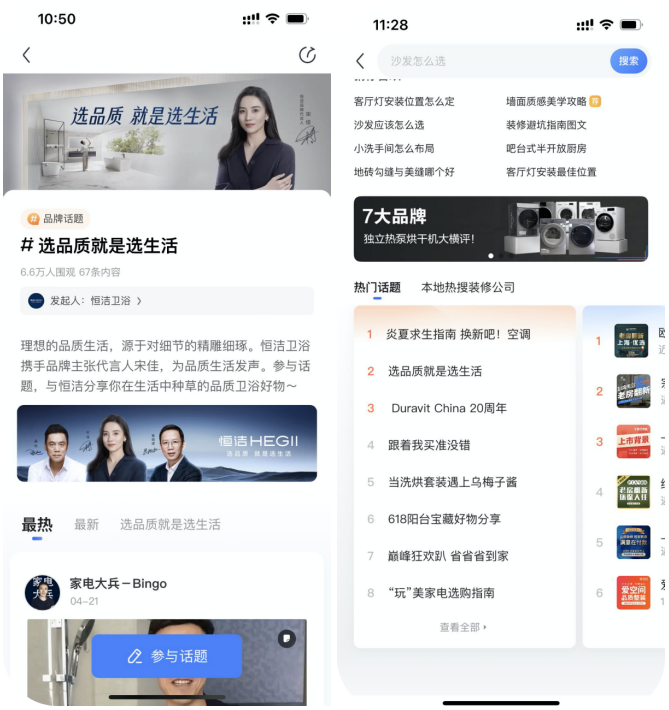This screenshot has width=669, height=710.
Task: Search suggestion 客厅灯安装位置怎么定
Action: click(404, 101)
